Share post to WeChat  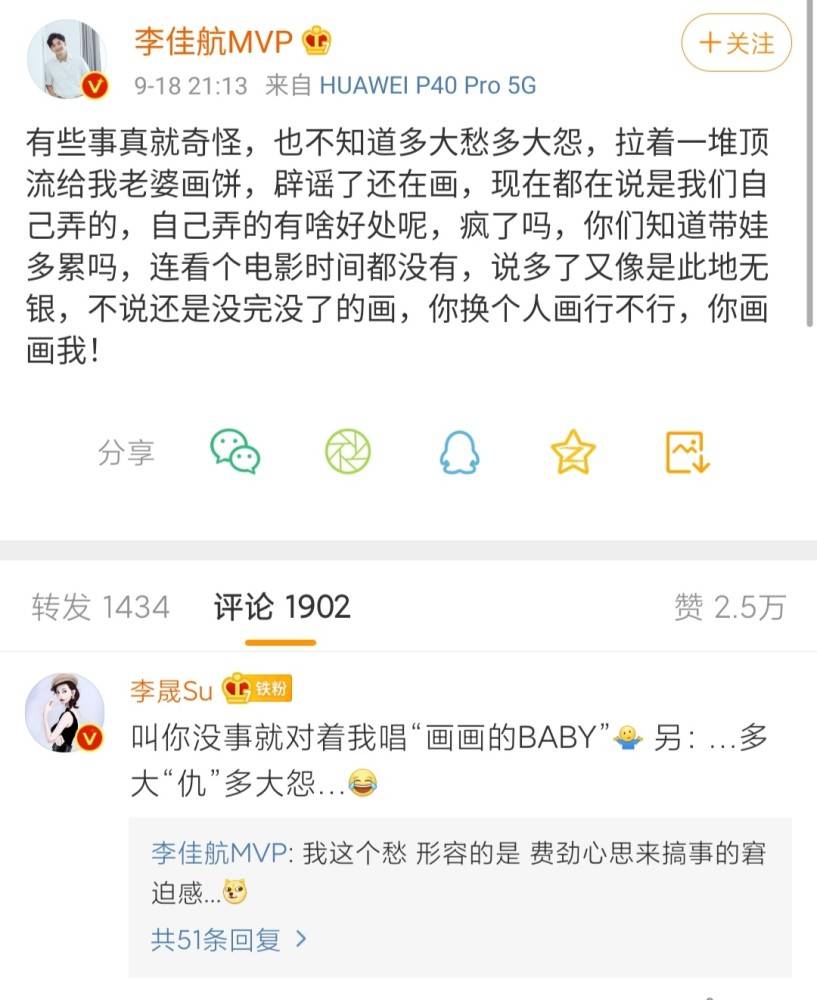234,453
